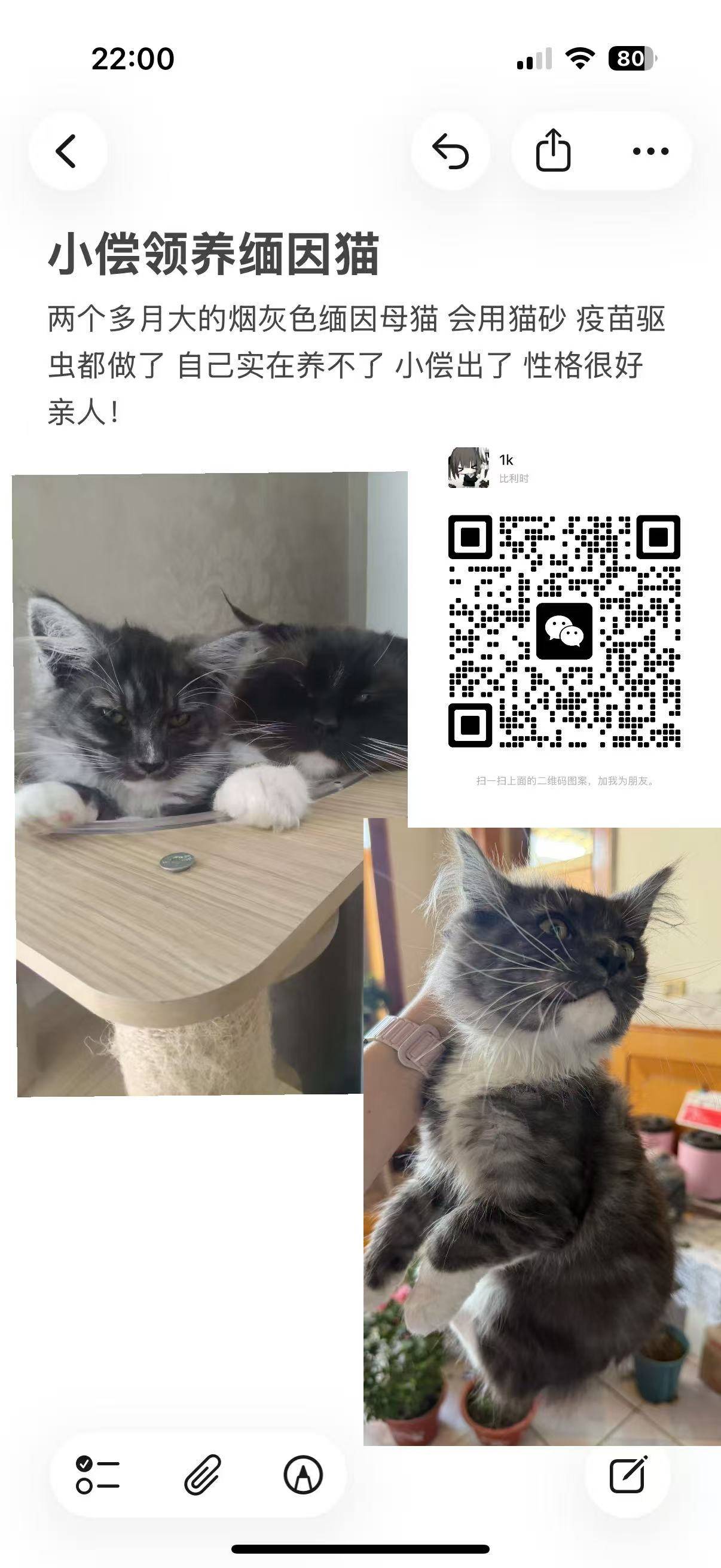Go back to the notes list

[x=67, y=151]
